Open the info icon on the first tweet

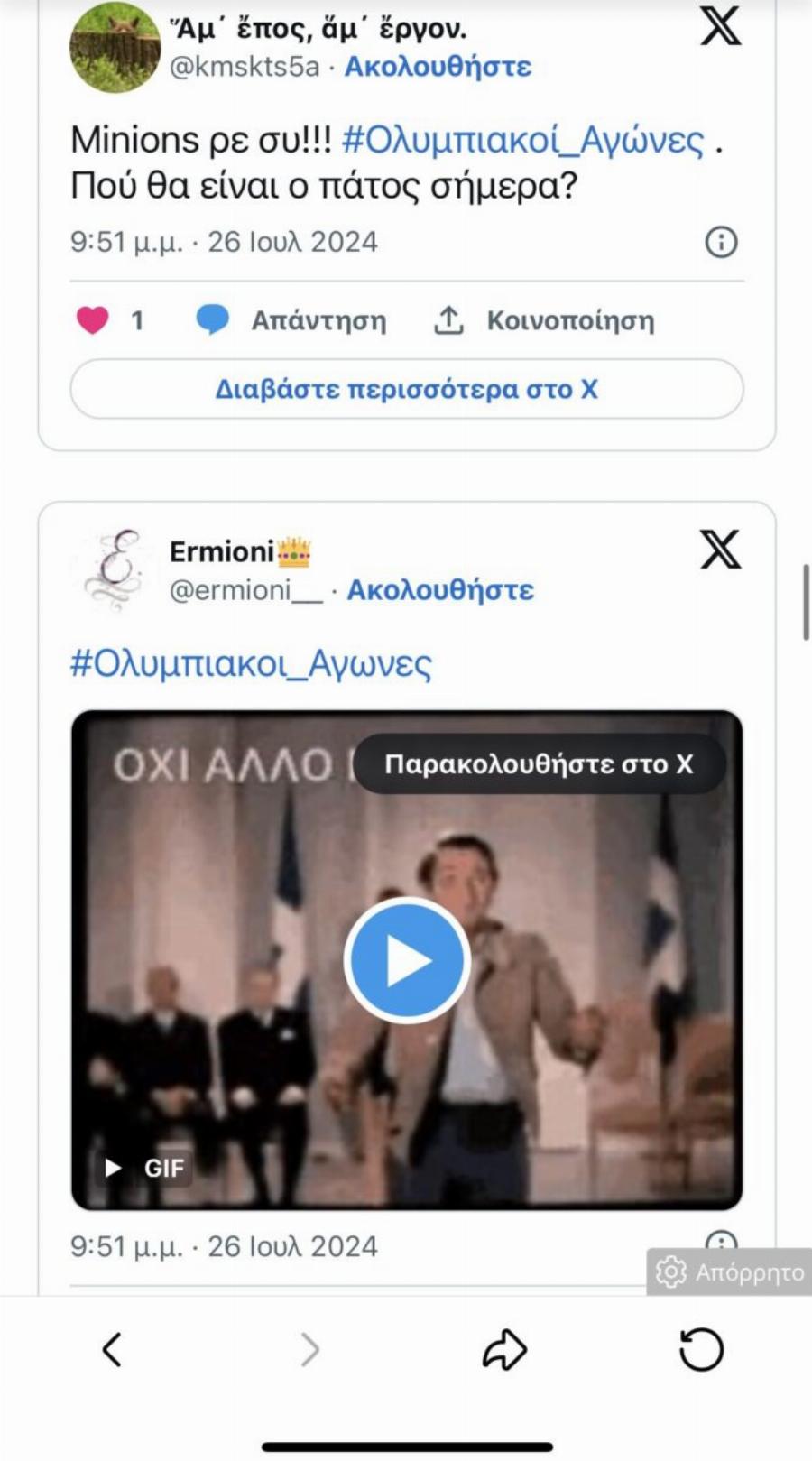719,241
